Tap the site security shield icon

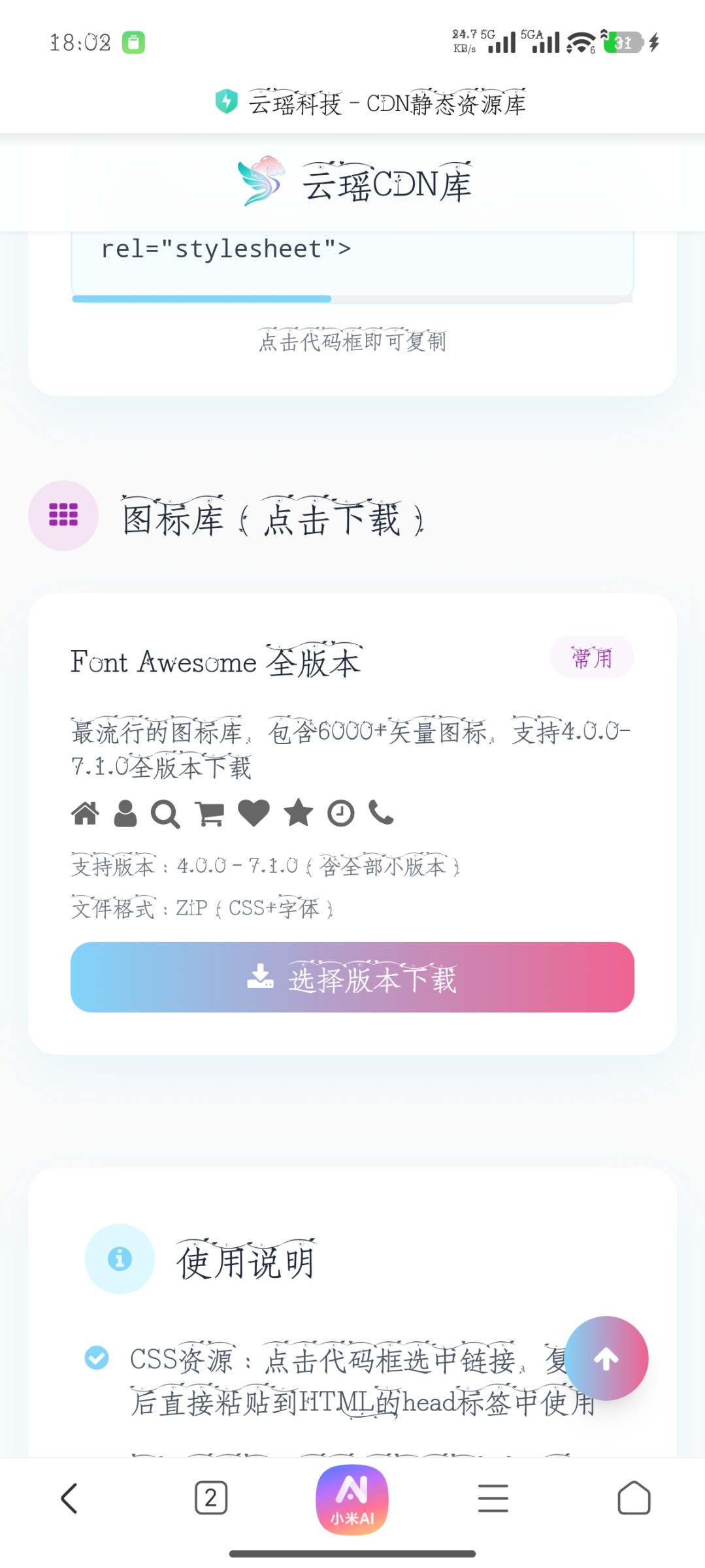click(x=227, y=102)
